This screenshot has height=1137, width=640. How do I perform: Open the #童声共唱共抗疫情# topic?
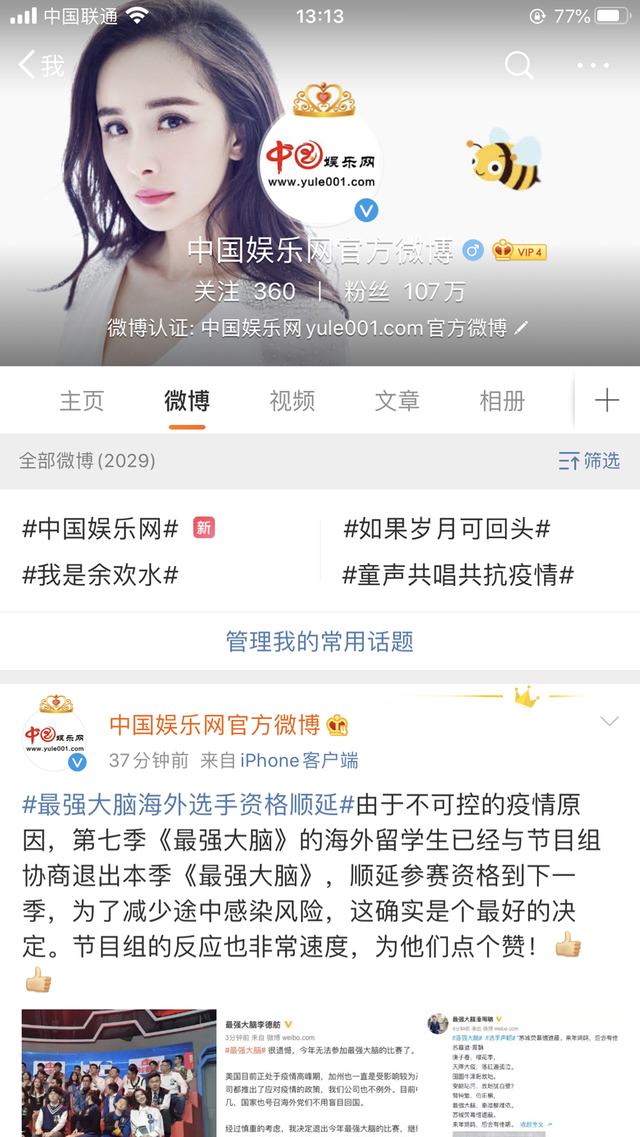click(x=458, y=575)
